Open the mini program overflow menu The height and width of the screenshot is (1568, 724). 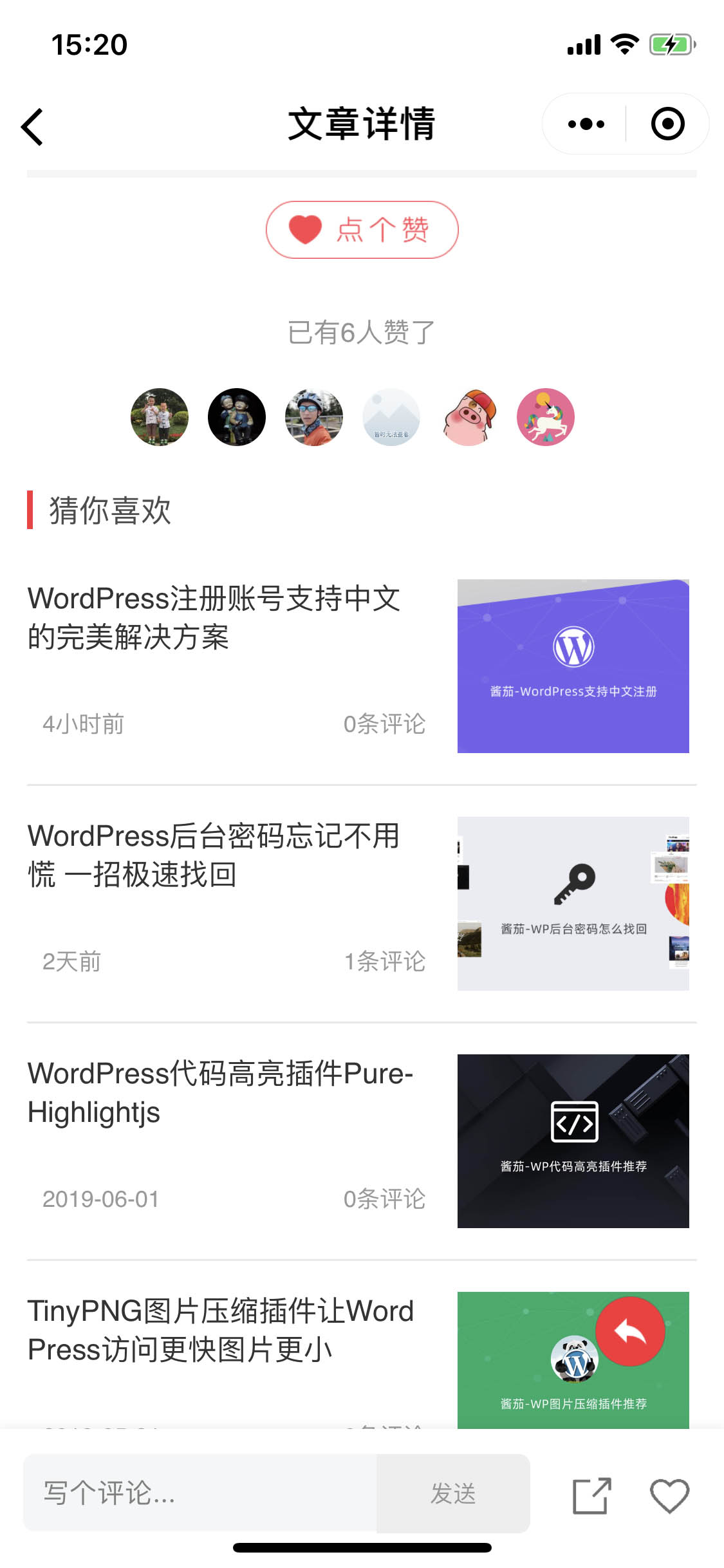[x=586, y=124]
